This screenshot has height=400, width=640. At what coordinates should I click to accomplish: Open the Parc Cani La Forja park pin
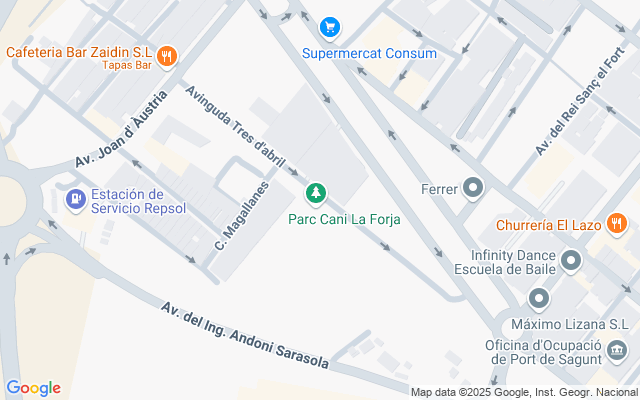tap(316, 193)
